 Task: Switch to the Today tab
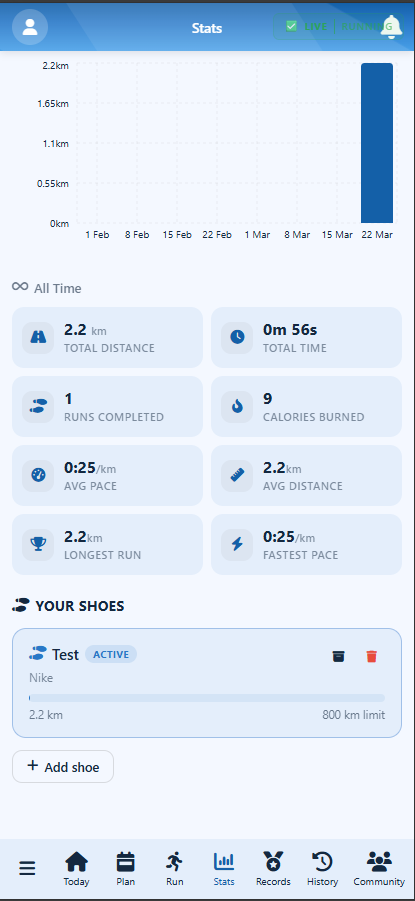(x=76, y=869)
